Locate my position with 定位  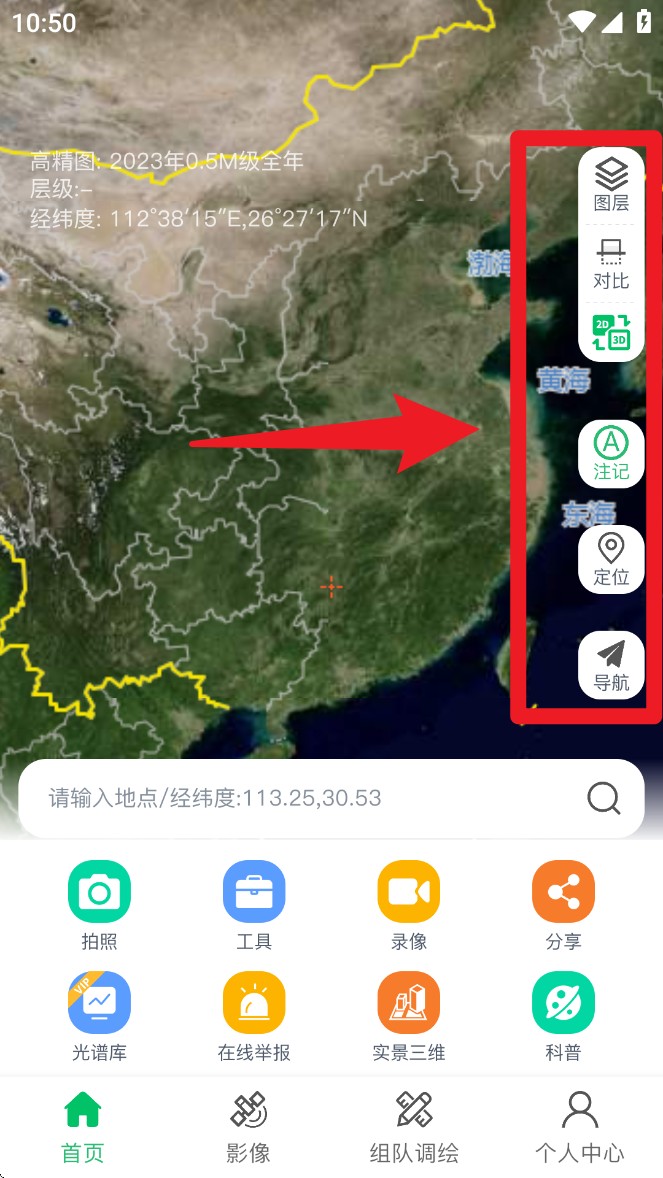point(611,559)
